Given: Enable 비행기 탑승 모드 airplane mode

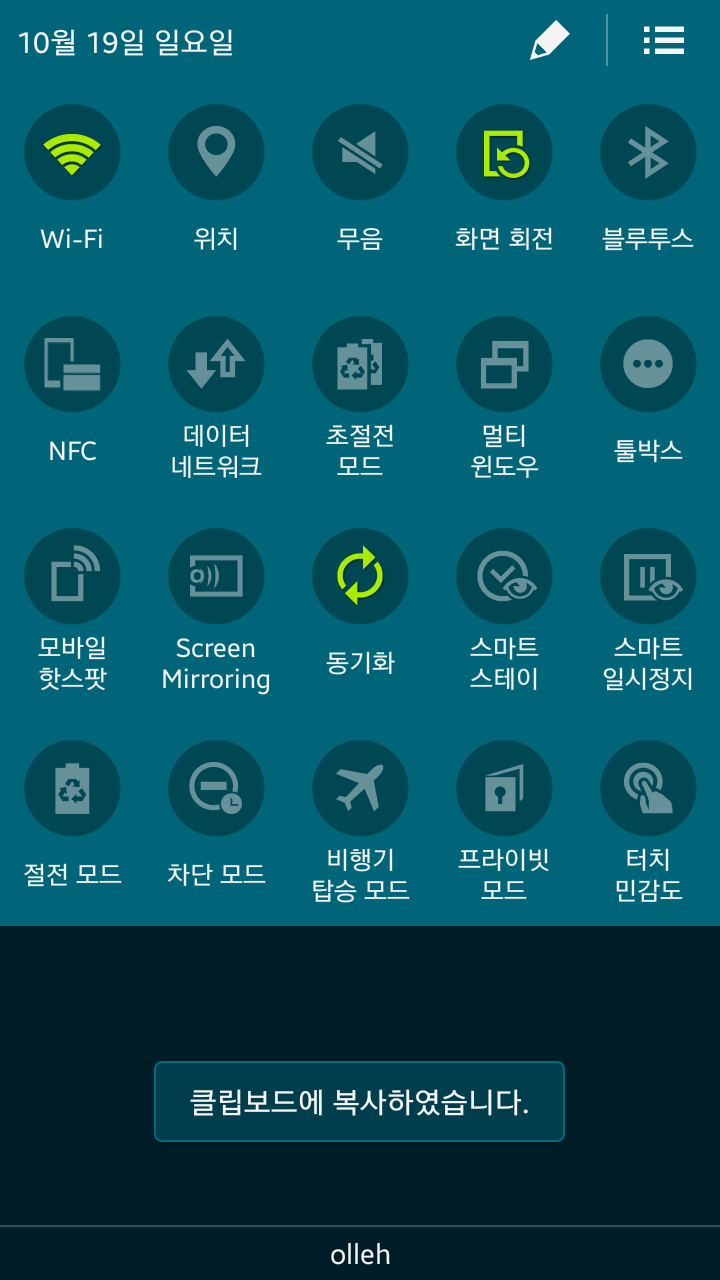Looking at the screenshot, I should coord(360,789).
